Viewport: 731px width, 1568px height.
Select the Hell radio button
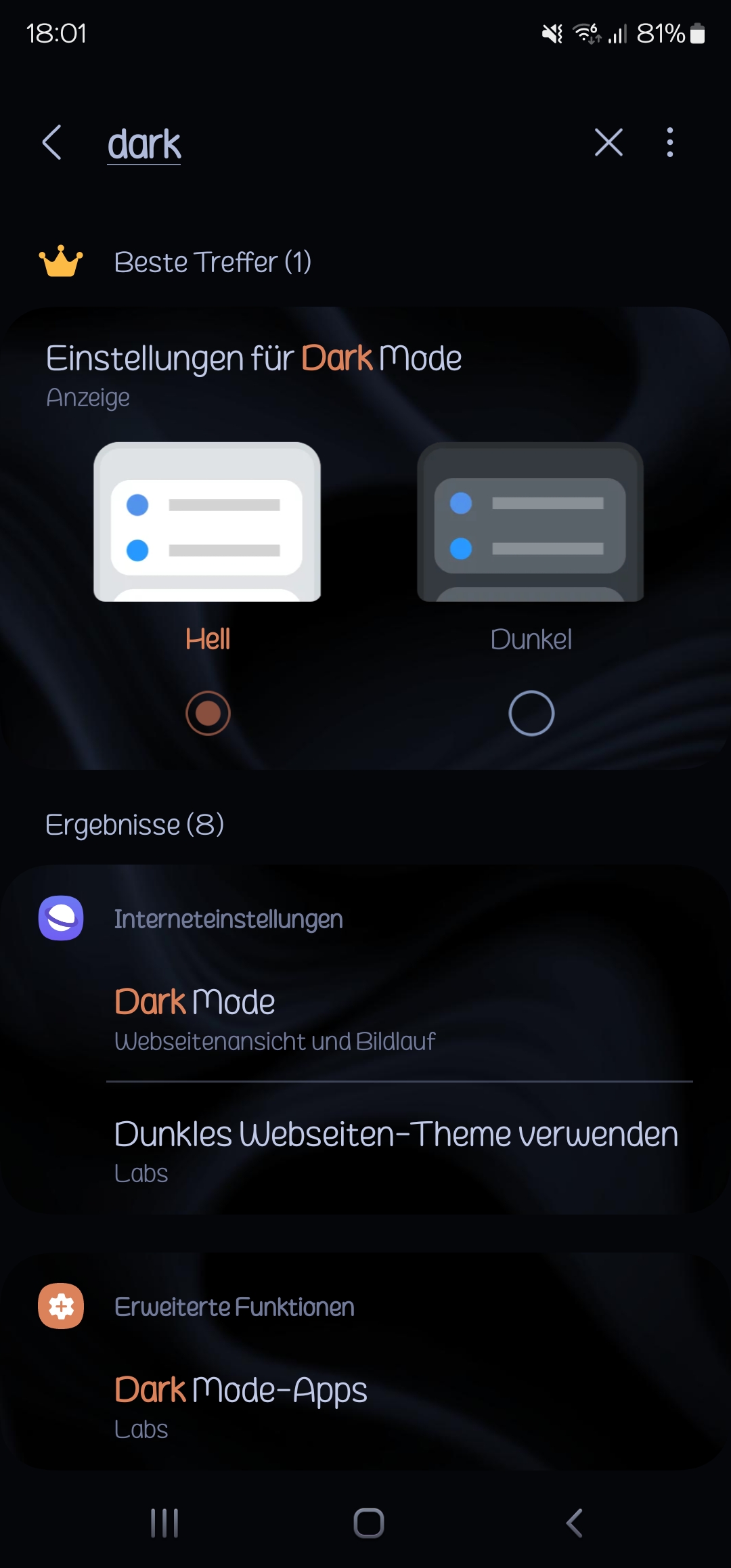208,712
